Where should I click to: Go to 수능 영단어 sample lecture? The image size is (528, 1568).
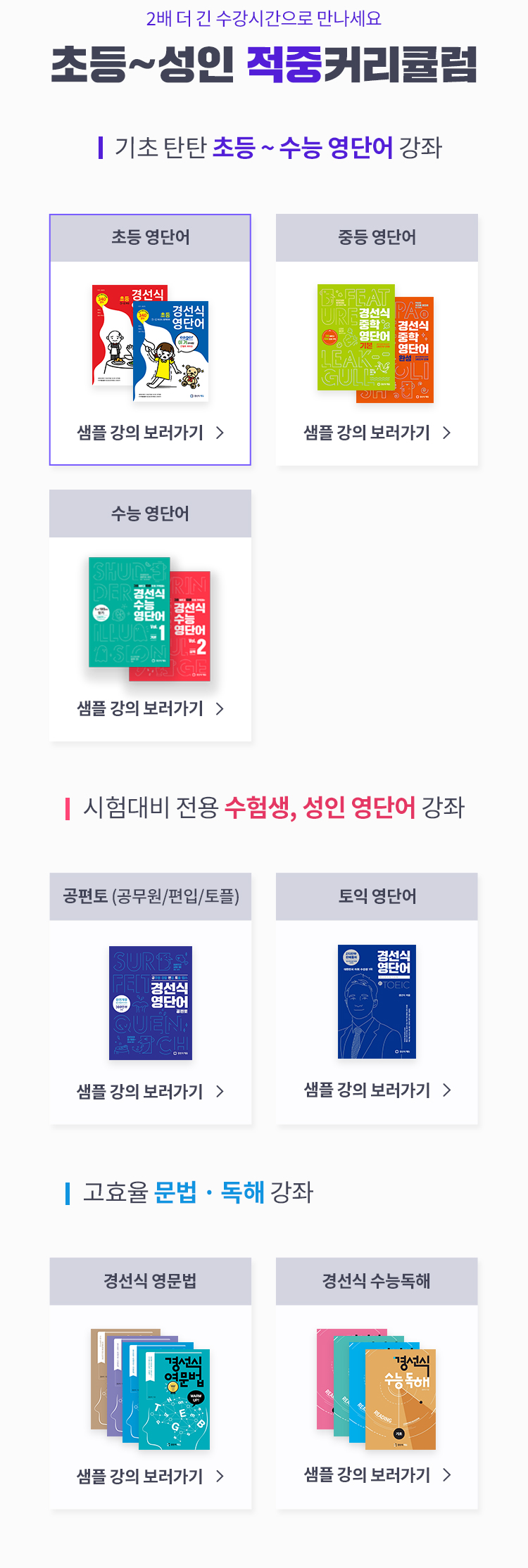(150, 708)
